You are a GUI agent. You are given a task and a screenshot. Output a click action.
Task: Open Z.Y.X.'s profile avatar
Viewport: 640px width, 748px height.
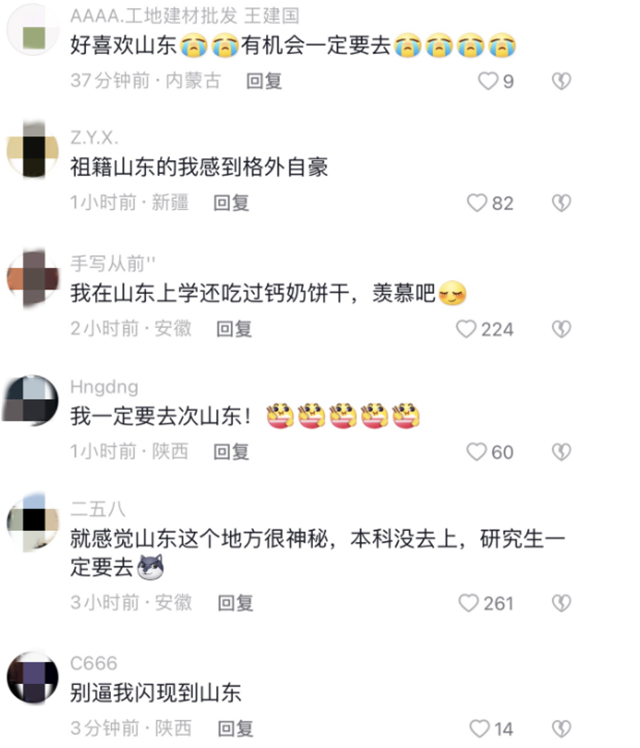click(x=32, y=151)
